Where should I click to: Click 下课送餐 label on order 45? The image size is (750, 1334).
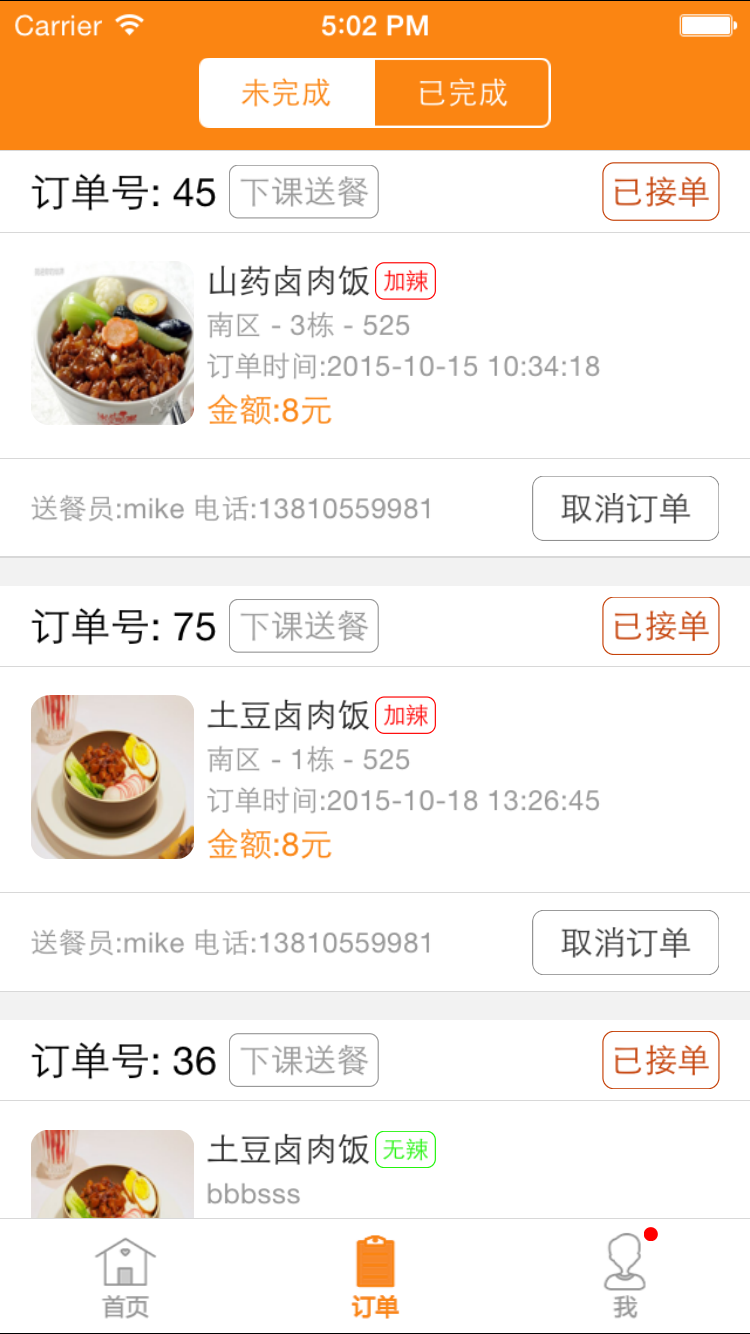303,191
